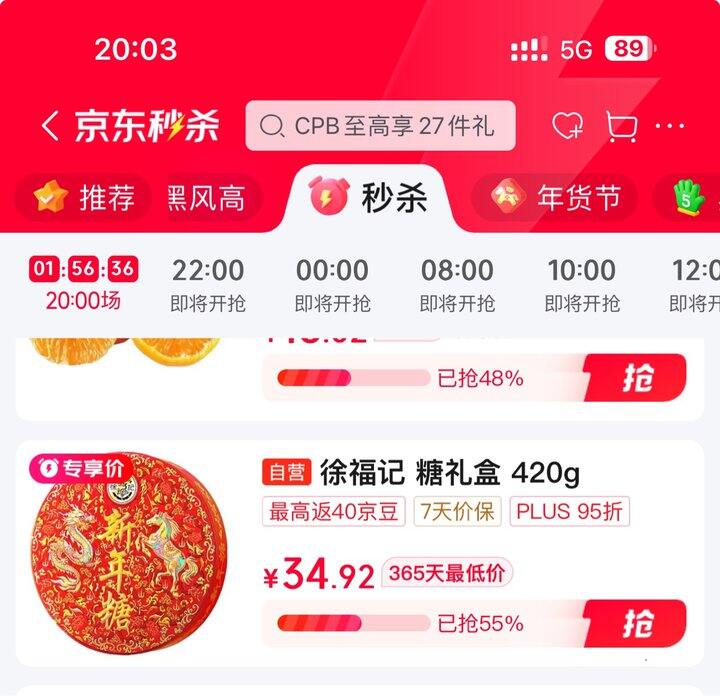Select the 秒杀 tab

point(370,197)
